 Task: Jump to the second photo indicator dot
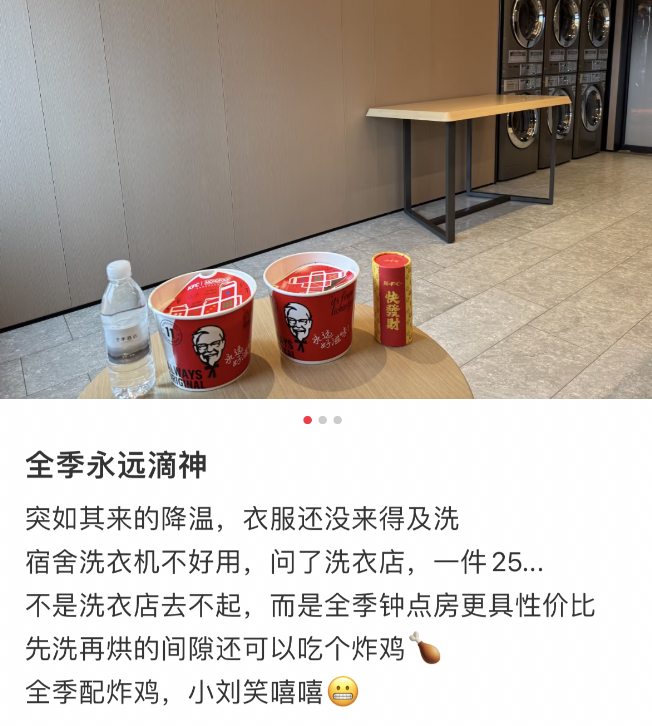coord(323,420)
